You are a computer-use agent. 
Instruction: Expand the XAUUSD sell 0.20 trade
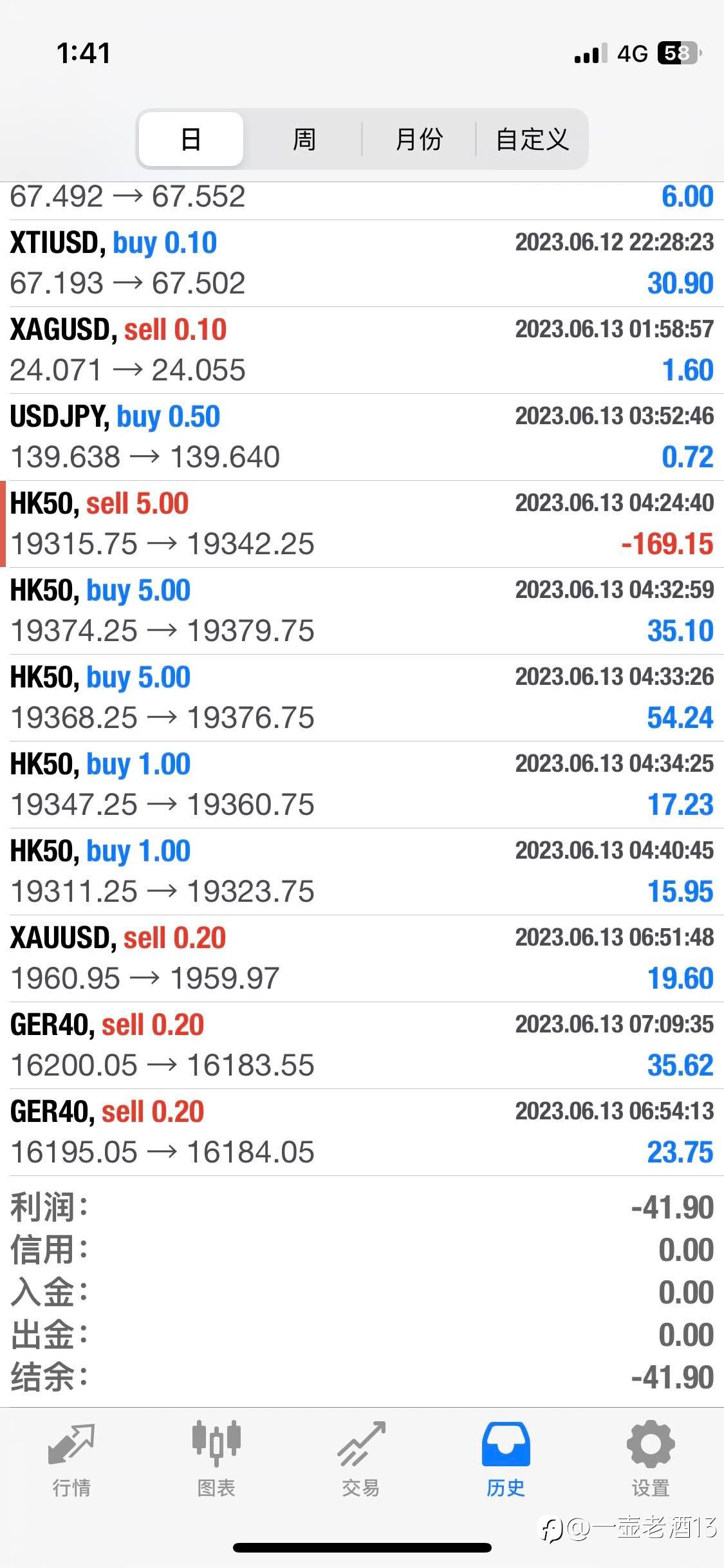point(362,958)
